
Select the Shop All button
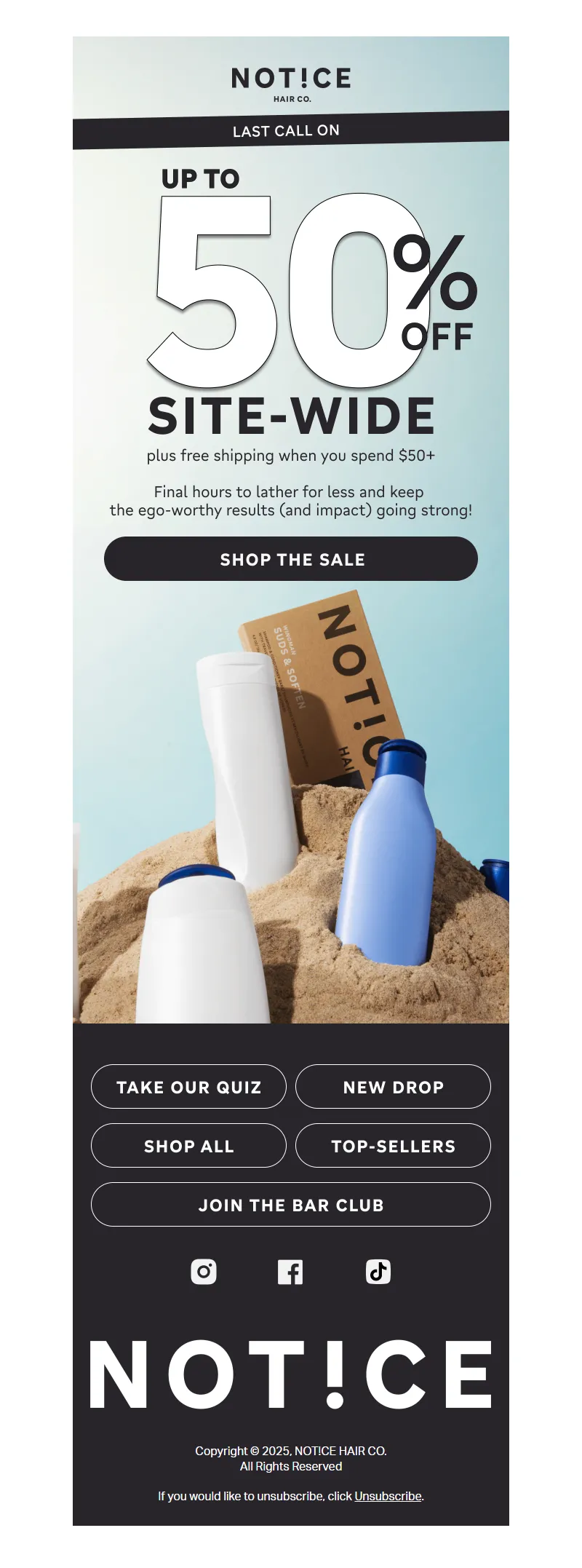click(188, 1146)
